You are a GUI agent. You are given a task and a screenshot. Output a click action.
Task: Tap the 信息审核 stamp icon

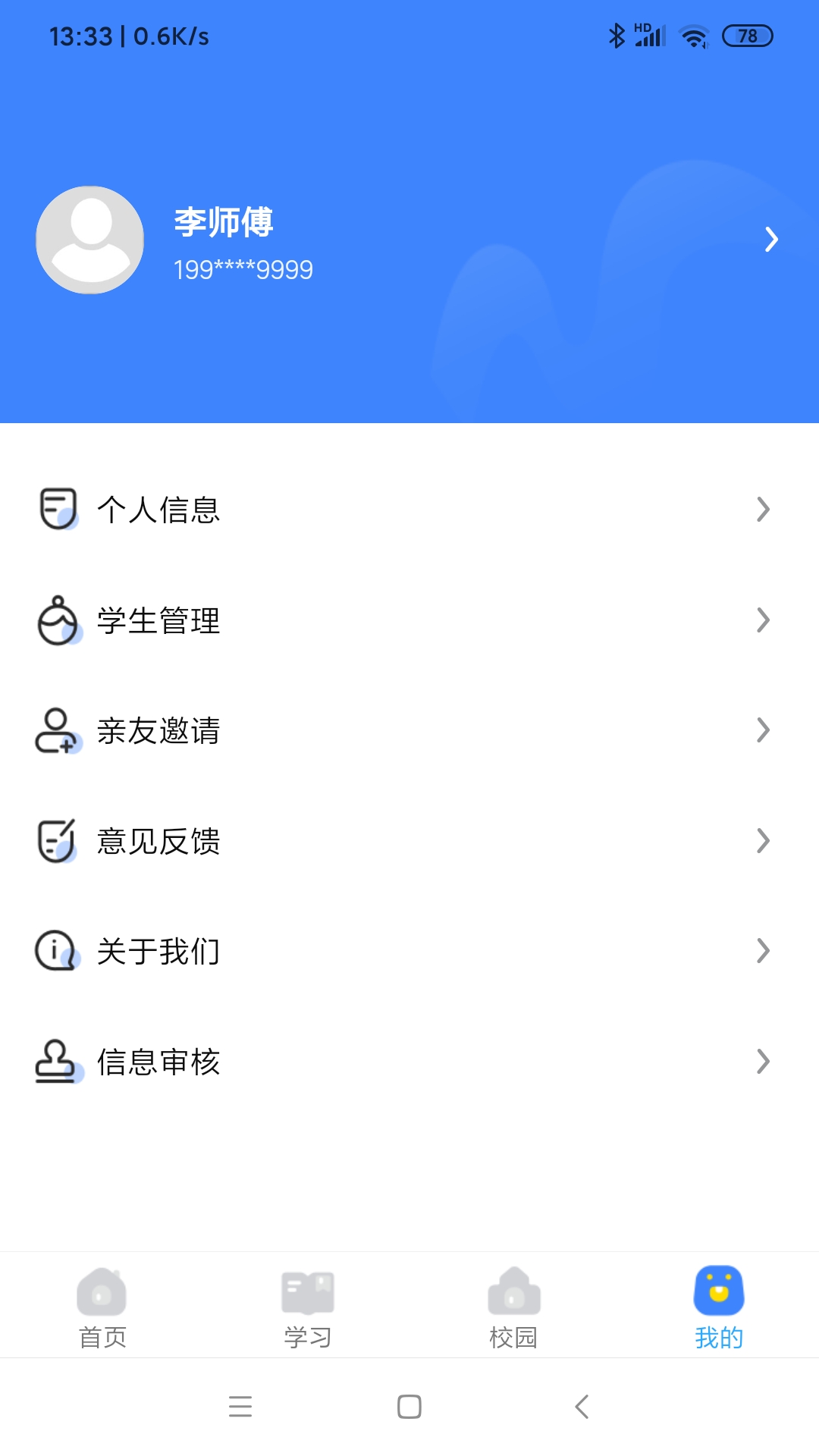pyautogui.click(x=57, y=1061)
